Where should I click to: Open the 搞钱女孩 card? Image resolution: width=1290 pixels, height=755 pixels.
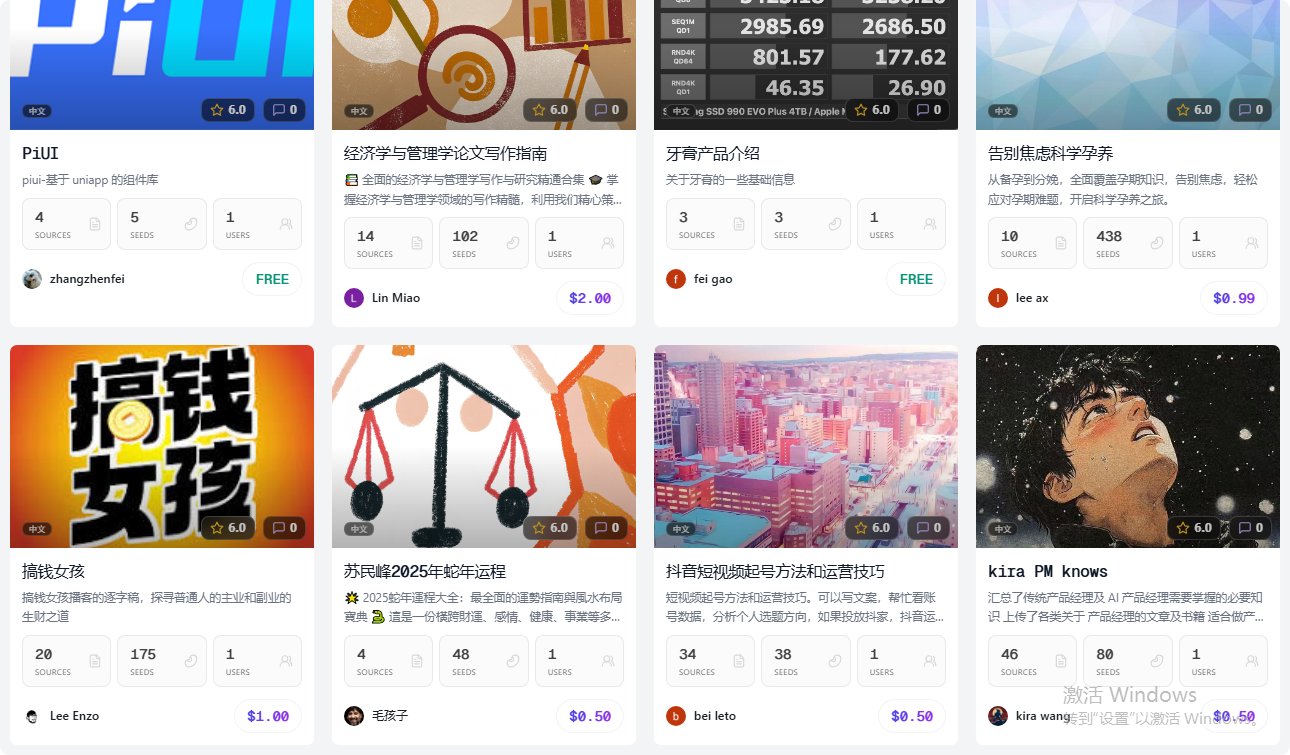pos(53,572)
